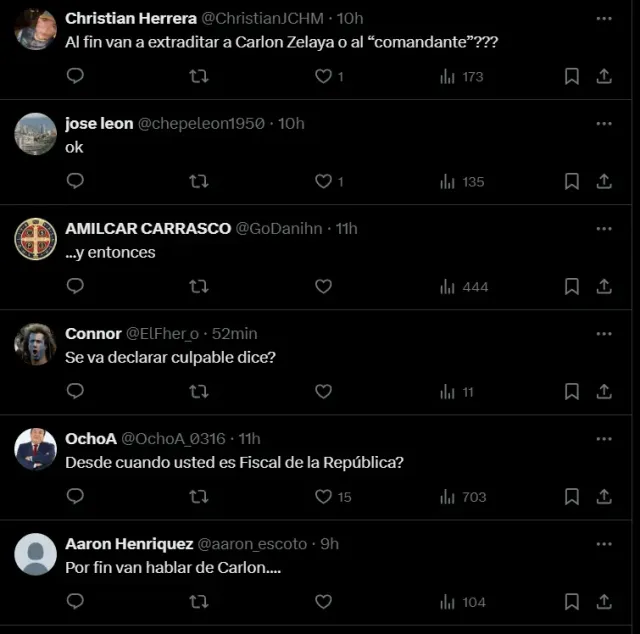Screen dimensions: 640x634
Task: Like OchoA's reply about Fiscal
Action: pos(323,496)
